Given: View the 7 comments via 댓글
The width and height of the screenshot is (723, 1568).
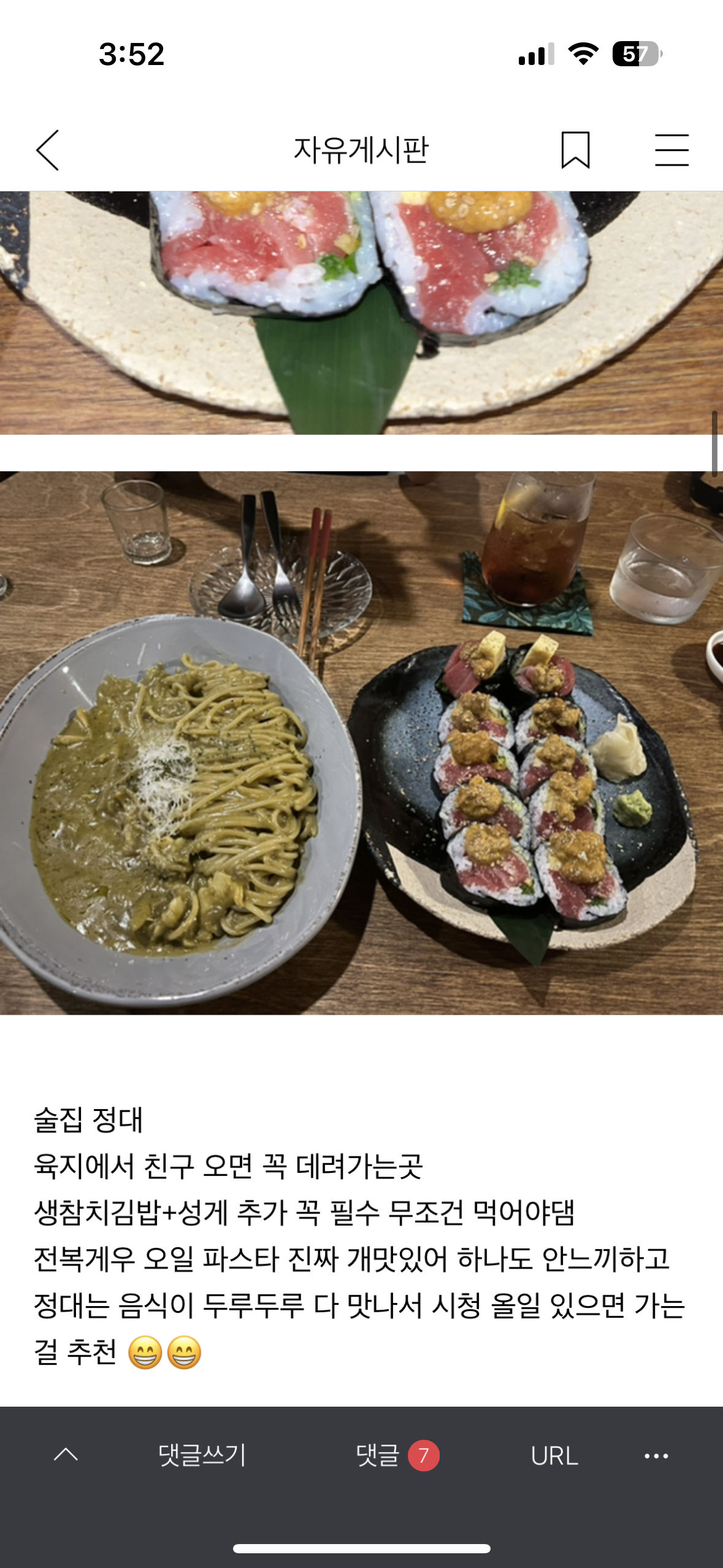Looking at the screenshot, I should tap(397, 1455).
